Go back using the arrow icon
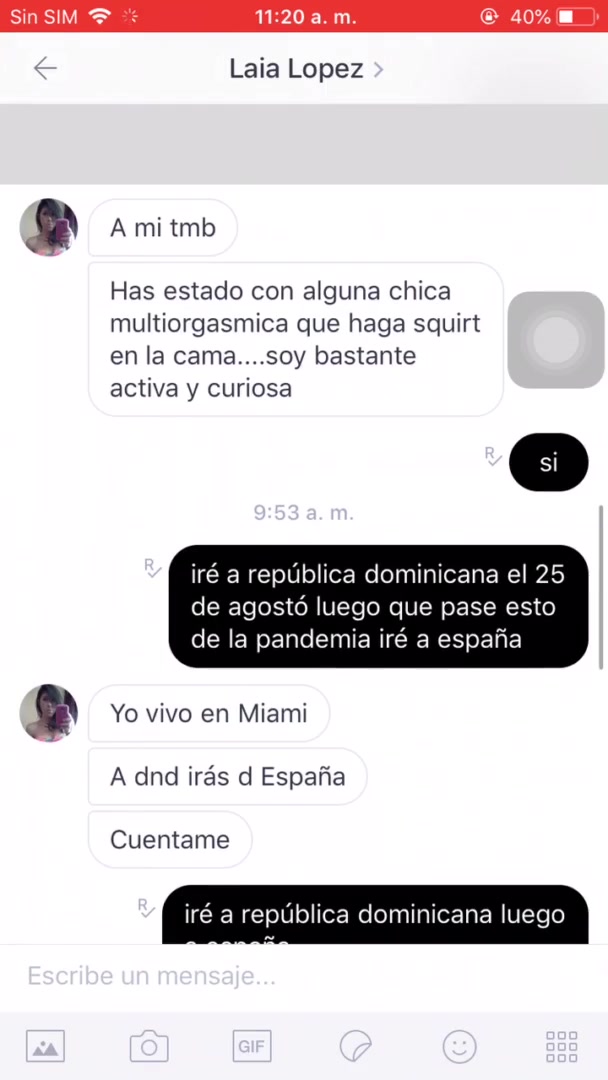This screenshot has height=1080, width=608. point(45,68)
